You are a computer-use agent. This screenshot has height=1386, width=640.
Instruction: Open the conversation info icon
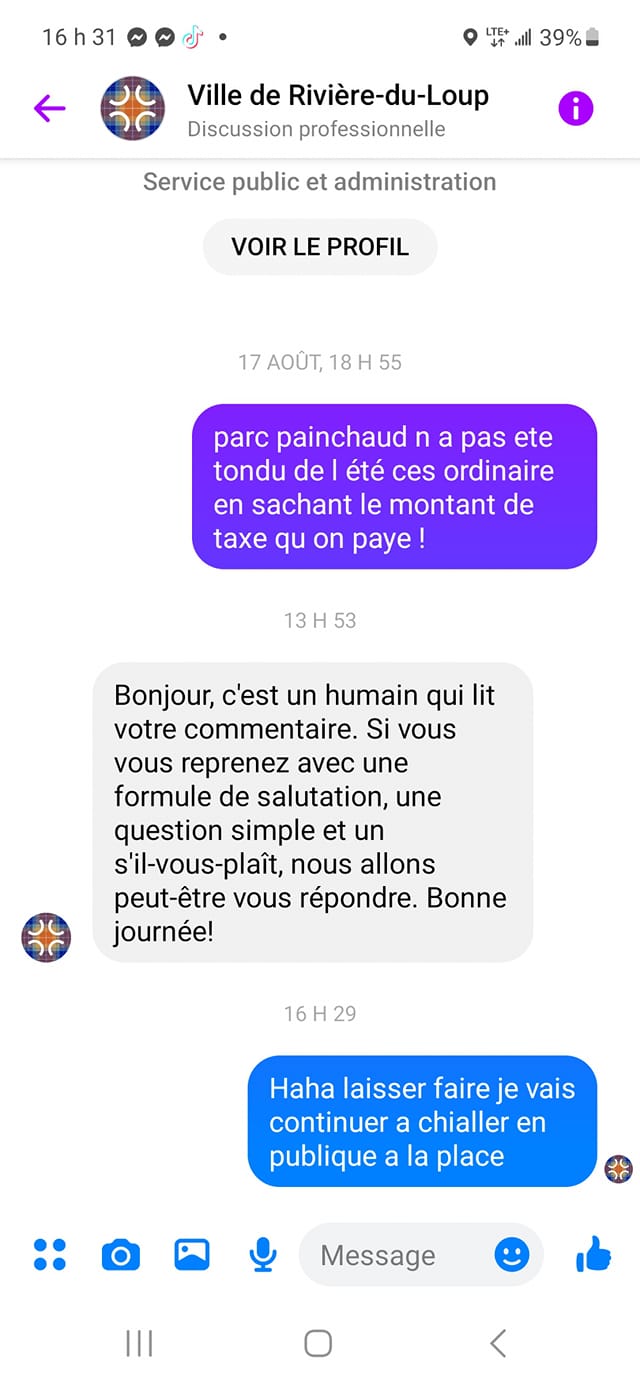575,108
